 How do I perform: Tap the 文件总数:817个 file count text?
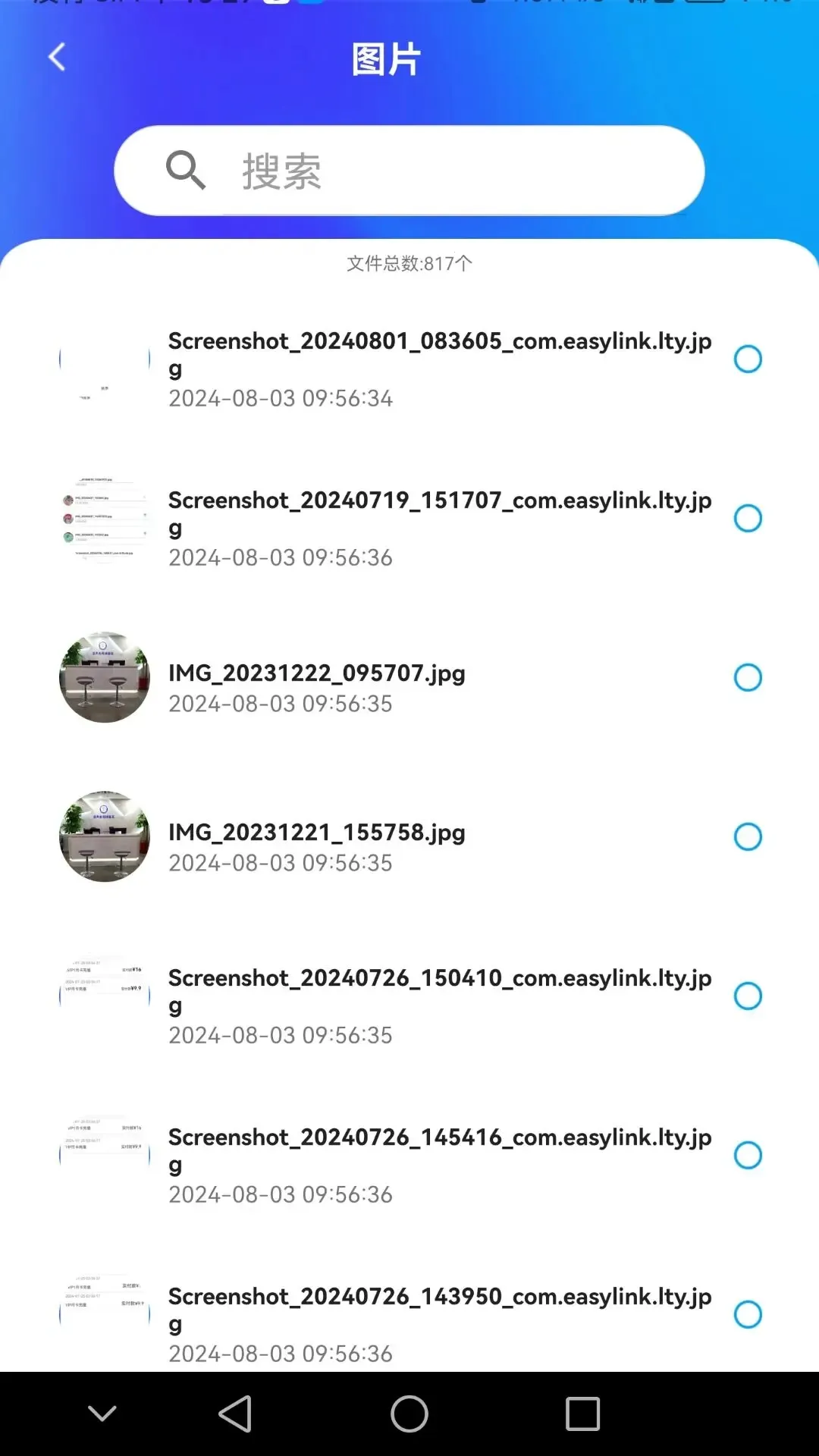(x=409, y=263)
